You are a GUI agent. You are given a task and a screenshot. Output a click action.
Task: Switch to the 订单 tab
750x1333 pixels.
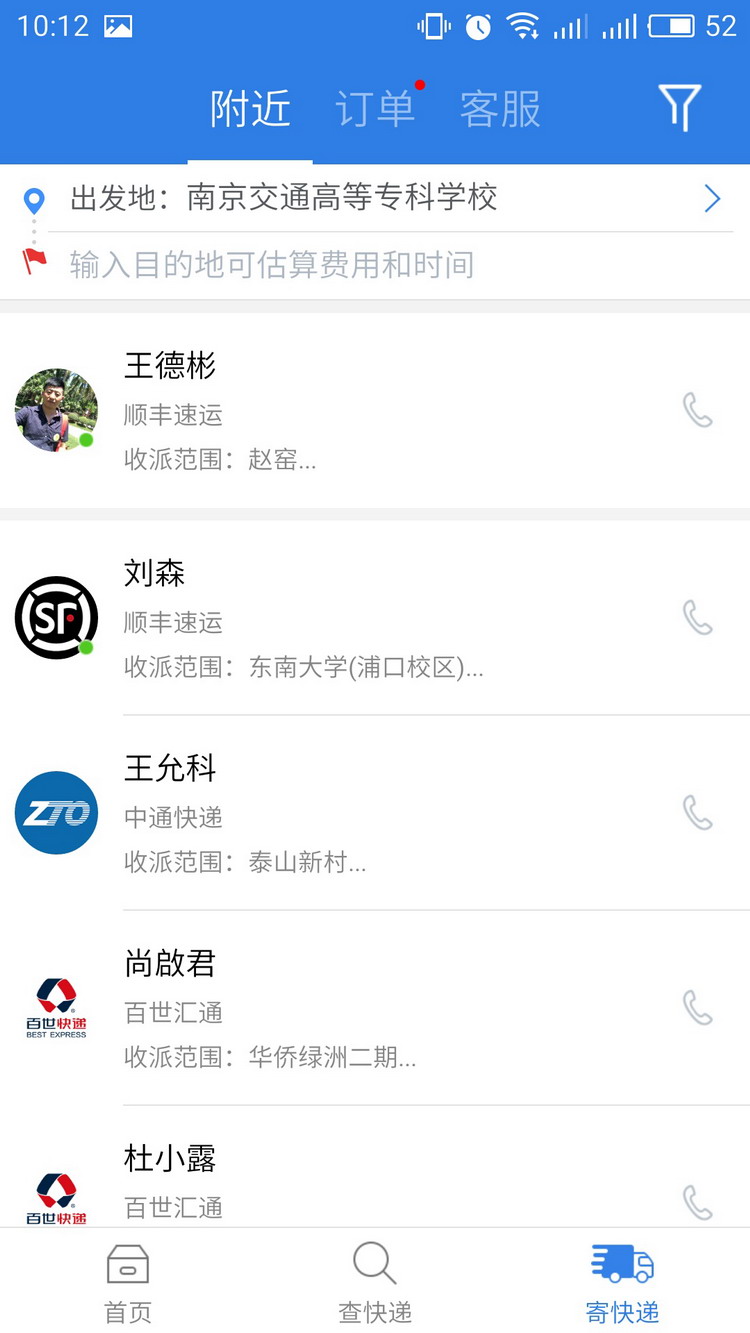[375, 109]
